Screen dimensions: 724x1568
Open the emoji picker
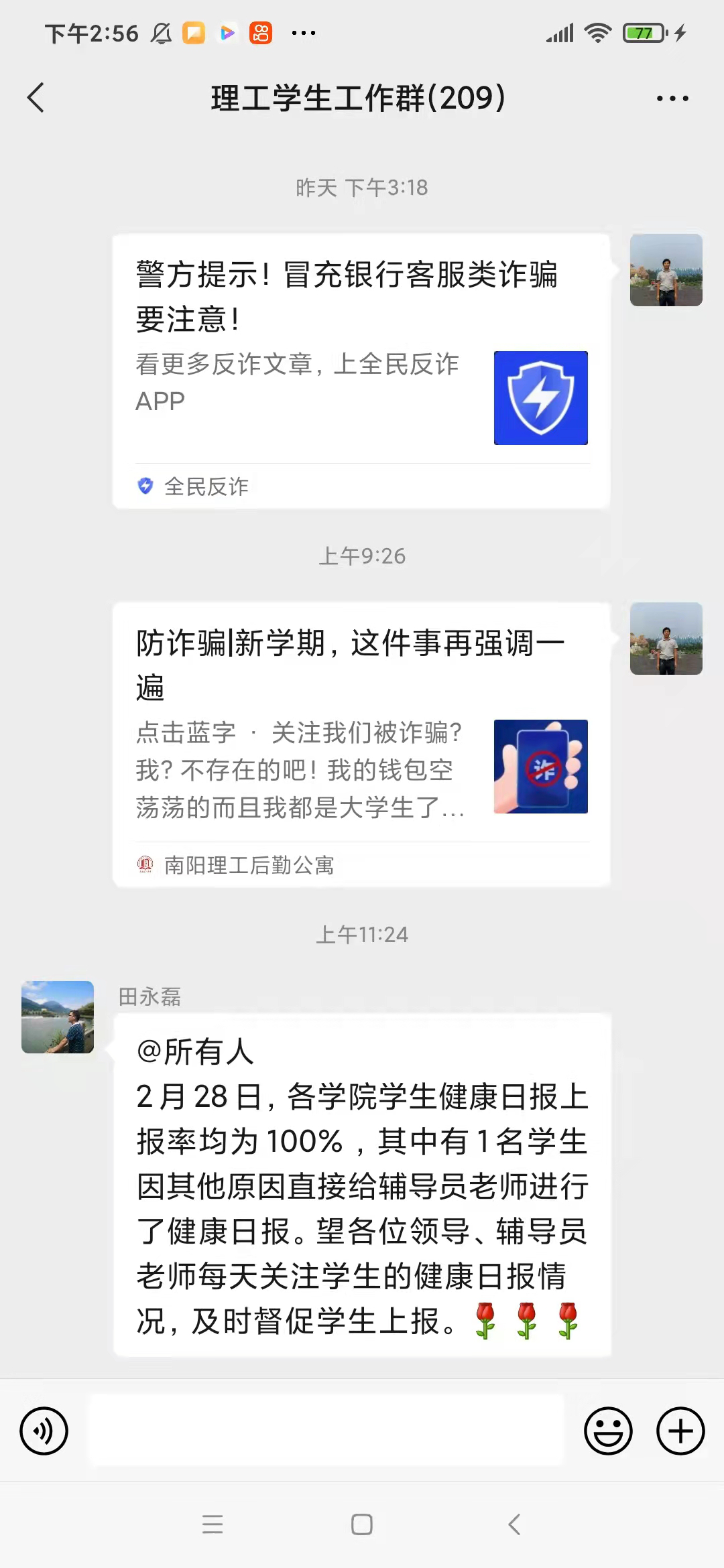608,1431
